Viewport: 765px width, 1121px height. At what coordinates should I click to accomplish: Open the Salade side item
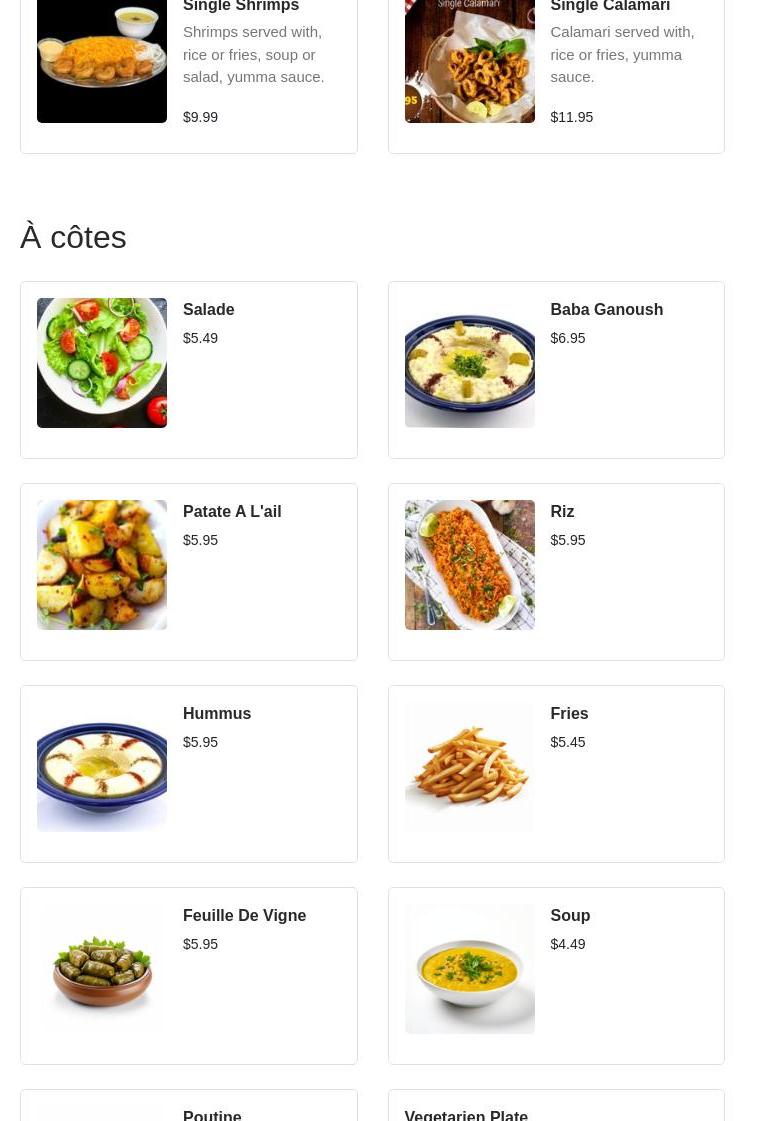188,370
